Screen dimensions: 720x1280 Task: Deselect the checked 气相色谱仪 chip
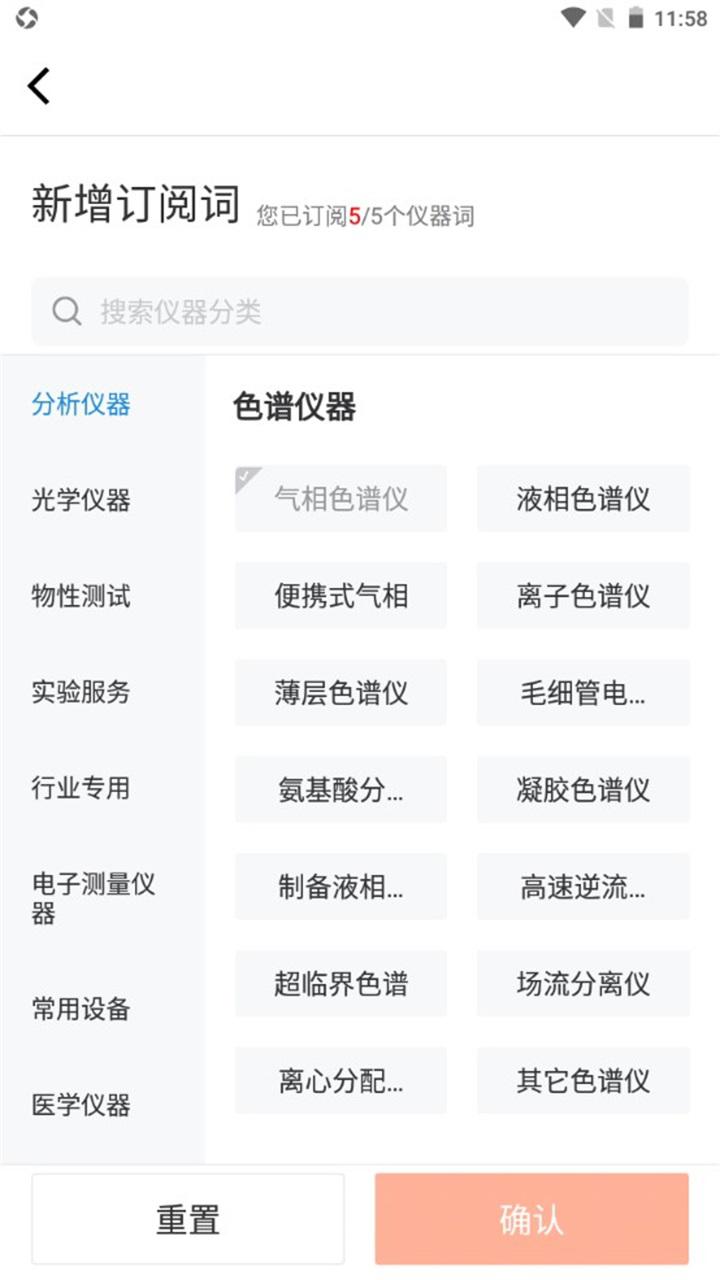(341, 498)
